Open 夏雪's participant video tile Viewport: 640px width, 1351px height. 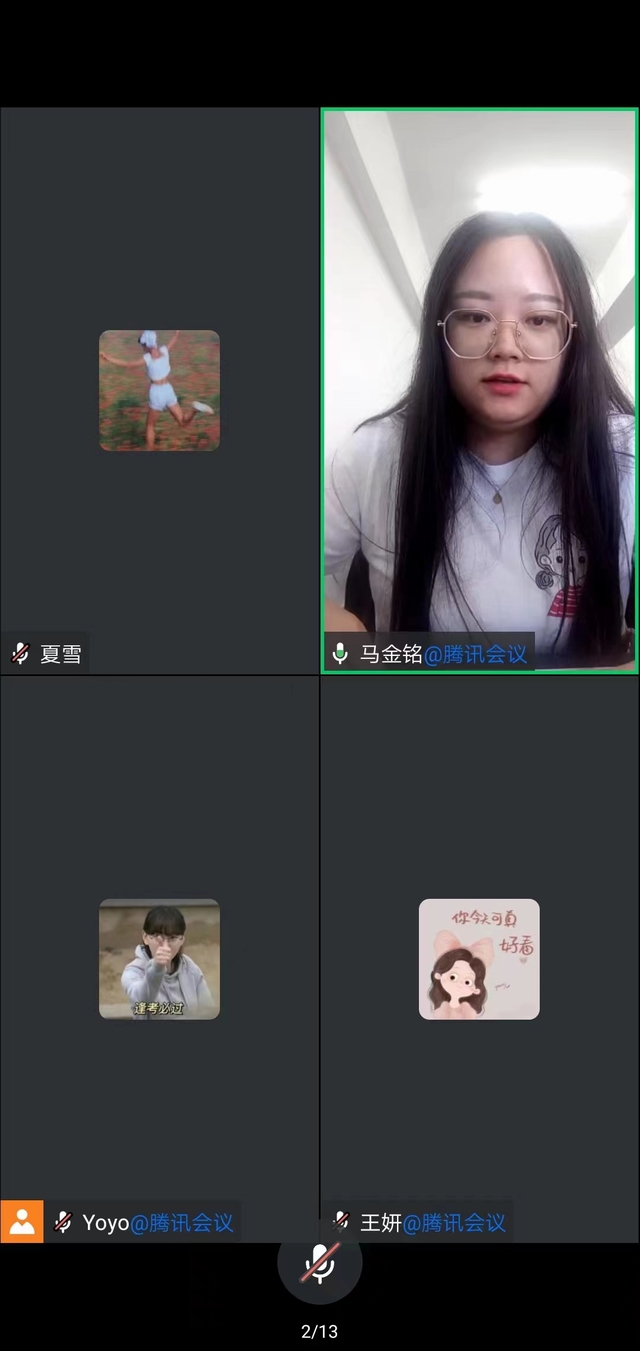tap(159, 390)
